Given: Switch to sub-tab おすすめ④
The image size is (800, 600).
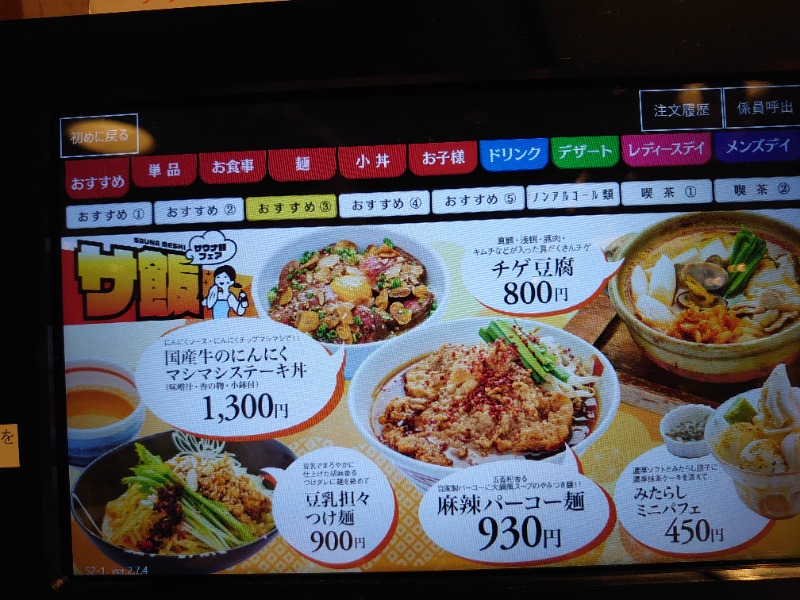Looking at the screenshot, I should (384, 203).
